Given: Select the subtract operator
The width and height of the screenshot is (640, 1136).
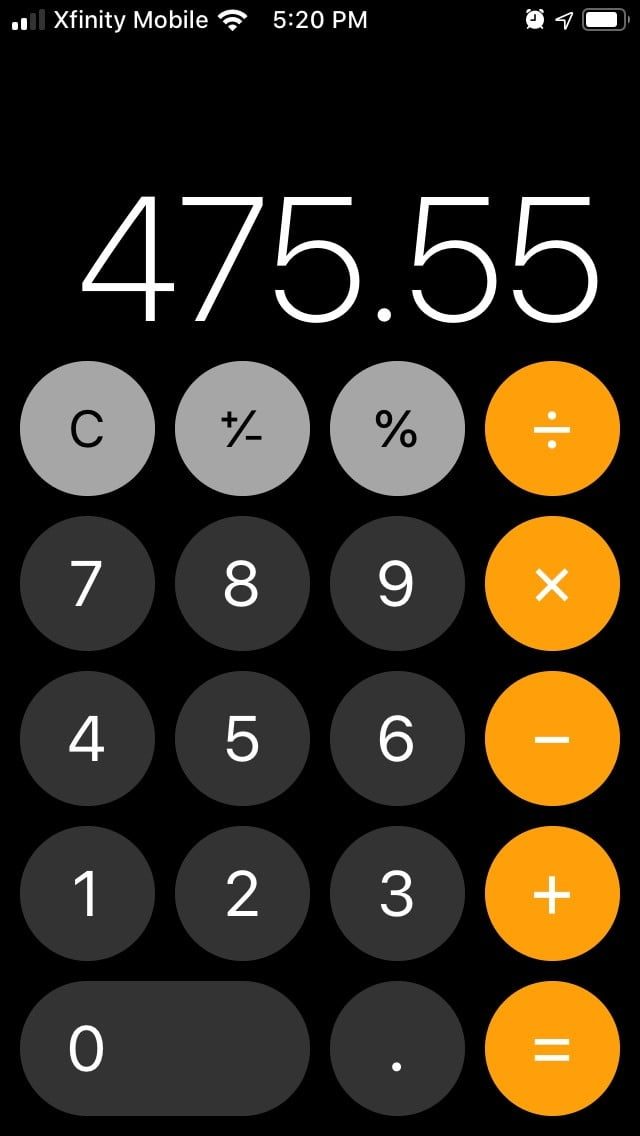Looking at the screenshot, I should pos(552,739).
